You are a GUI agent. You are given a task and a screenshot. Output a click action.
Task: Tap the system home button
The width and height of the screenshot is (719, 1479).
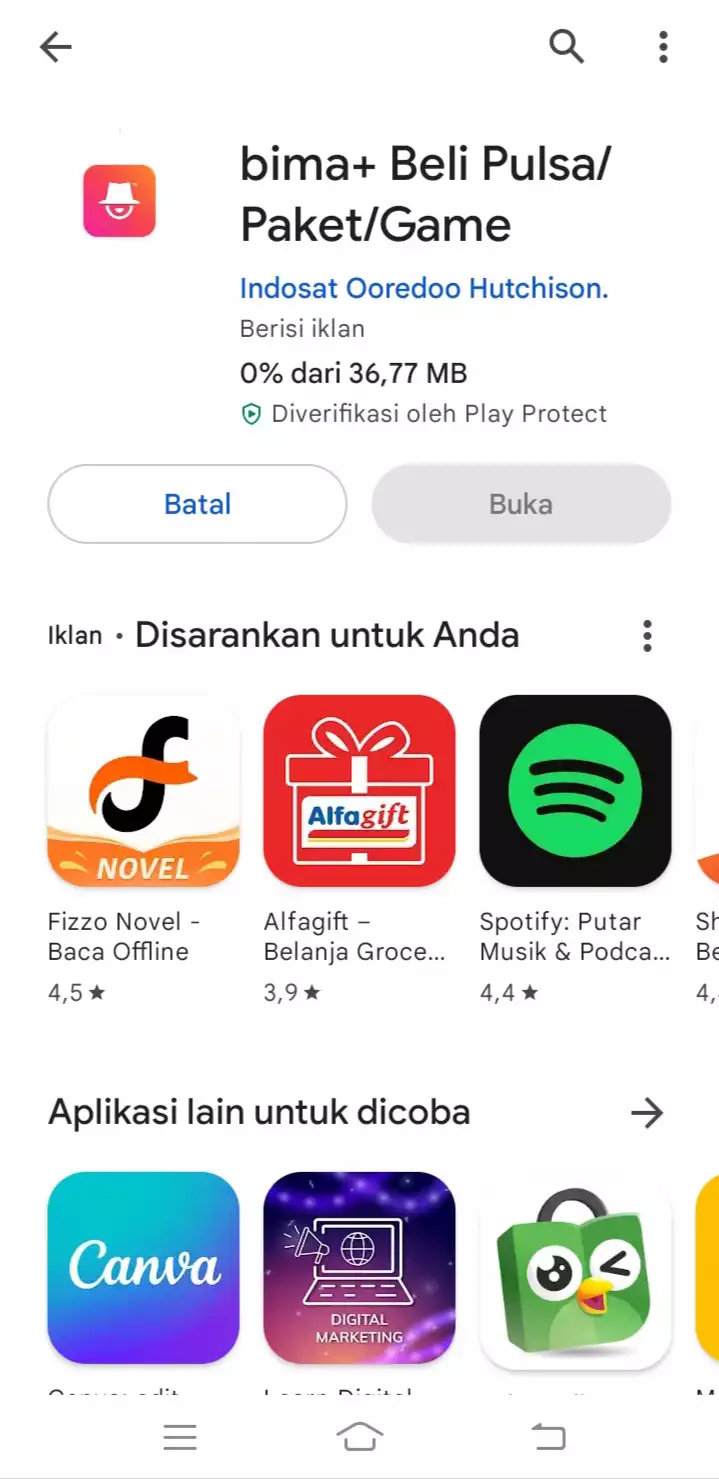359,1437
